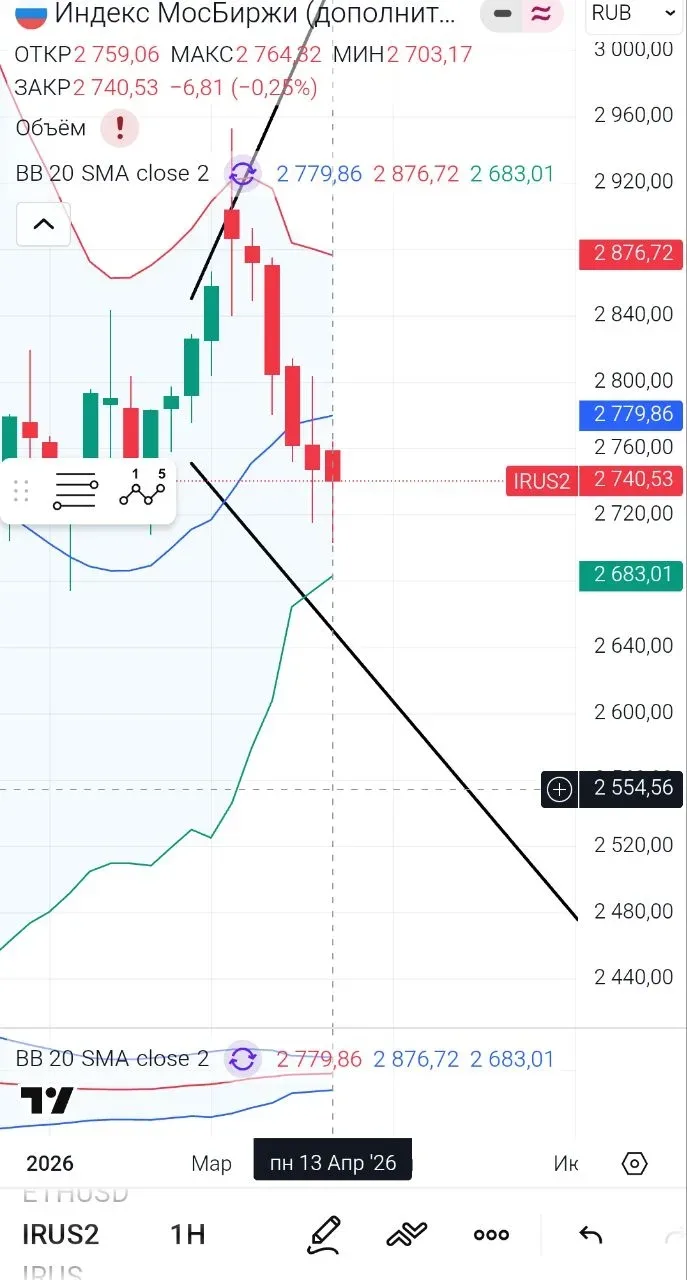Open chart settings hexagon icon

[x=634, y=1163]
